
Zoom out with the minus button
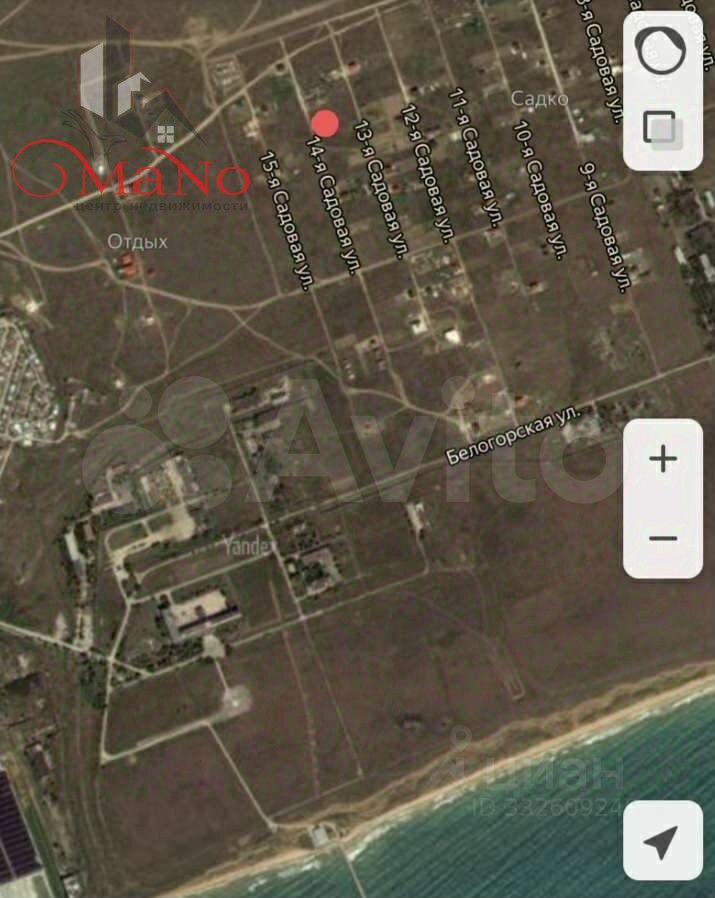[663, 538]
